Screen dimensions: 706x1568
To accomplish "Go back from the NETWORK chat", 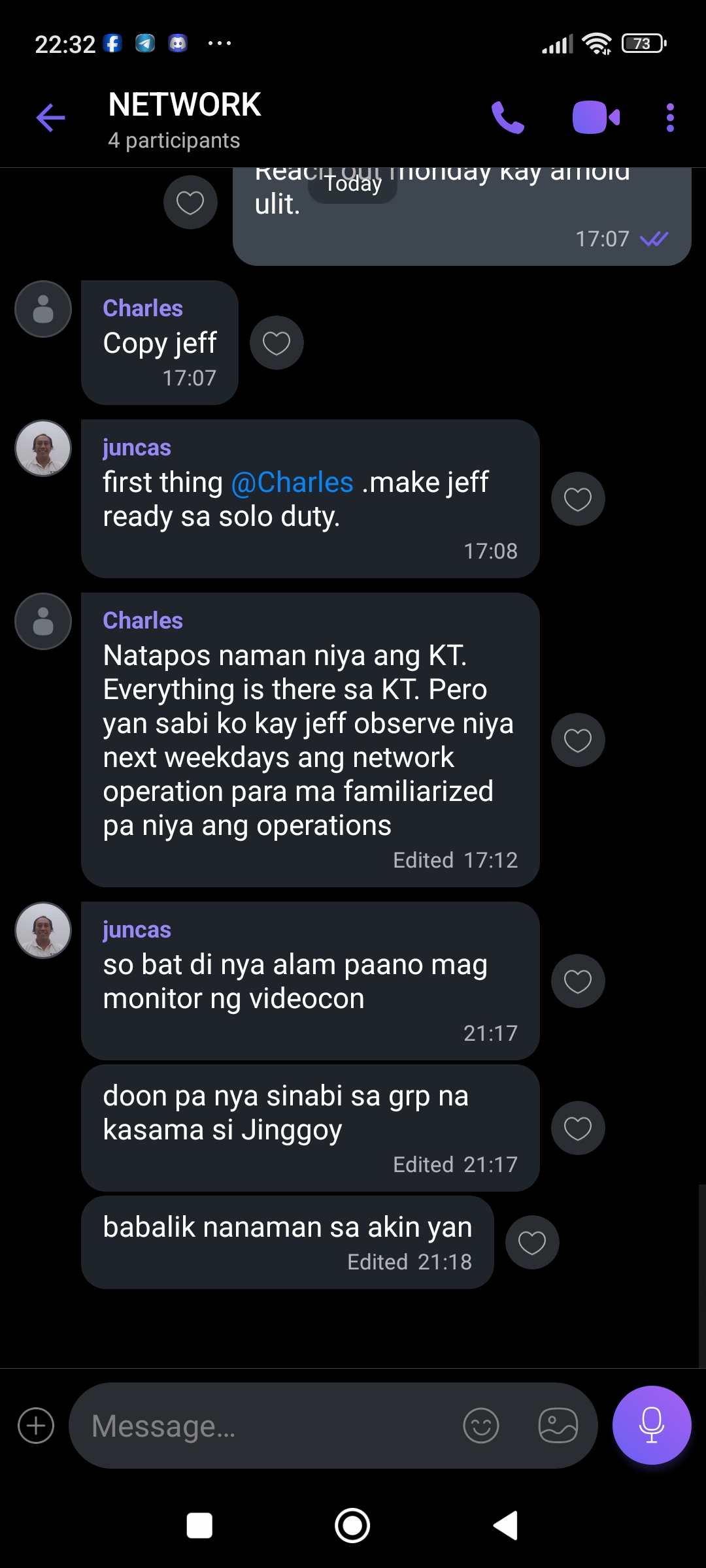I will [51, 118].
